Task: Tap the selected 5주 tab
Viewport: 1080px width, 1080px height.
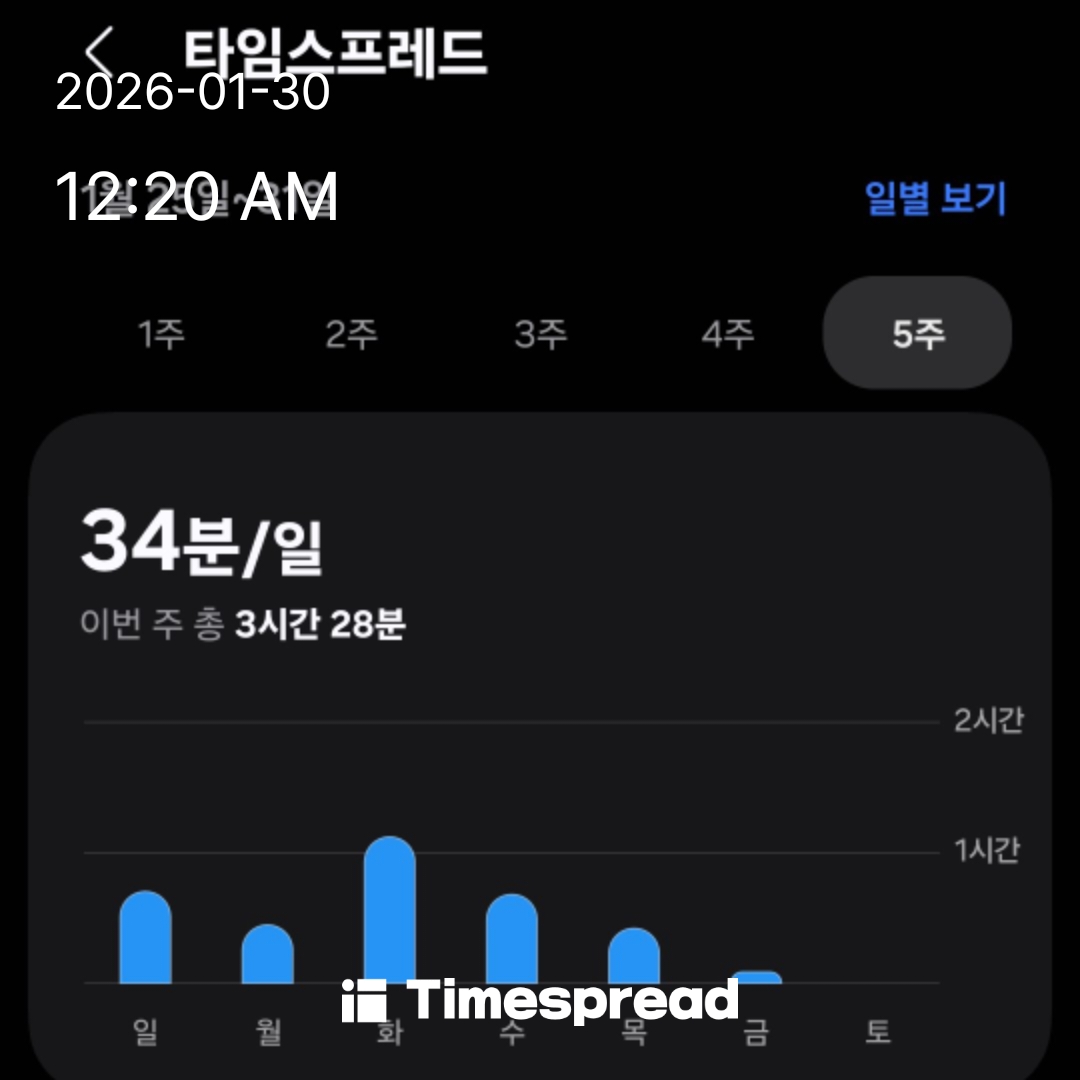Action: click(917, 334)
